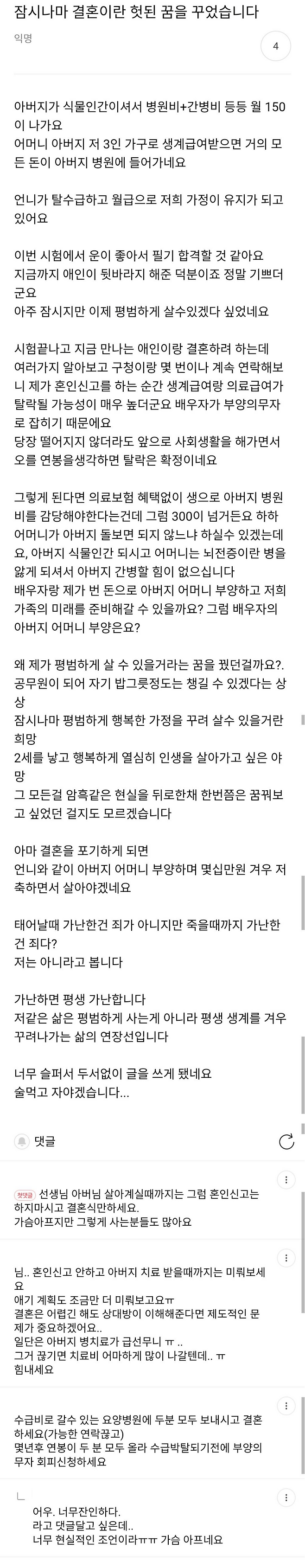Refresh the 댓글 comments list
Screen dimensions: 305x1568
tap(286, 1141)
